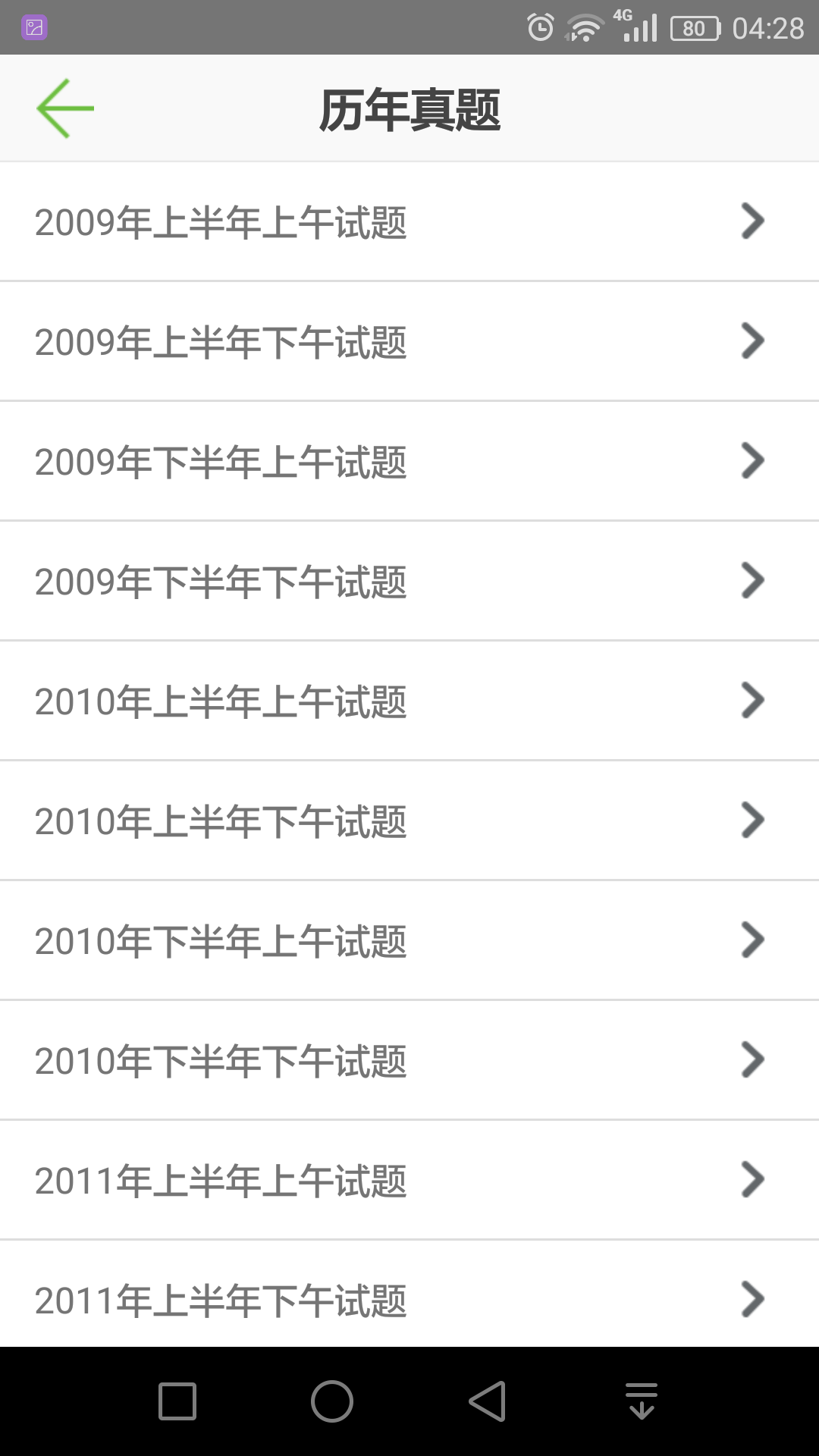Open 2009年上半年上午试题
Screen dimensions: 819x1456
(x=409, y=222)
